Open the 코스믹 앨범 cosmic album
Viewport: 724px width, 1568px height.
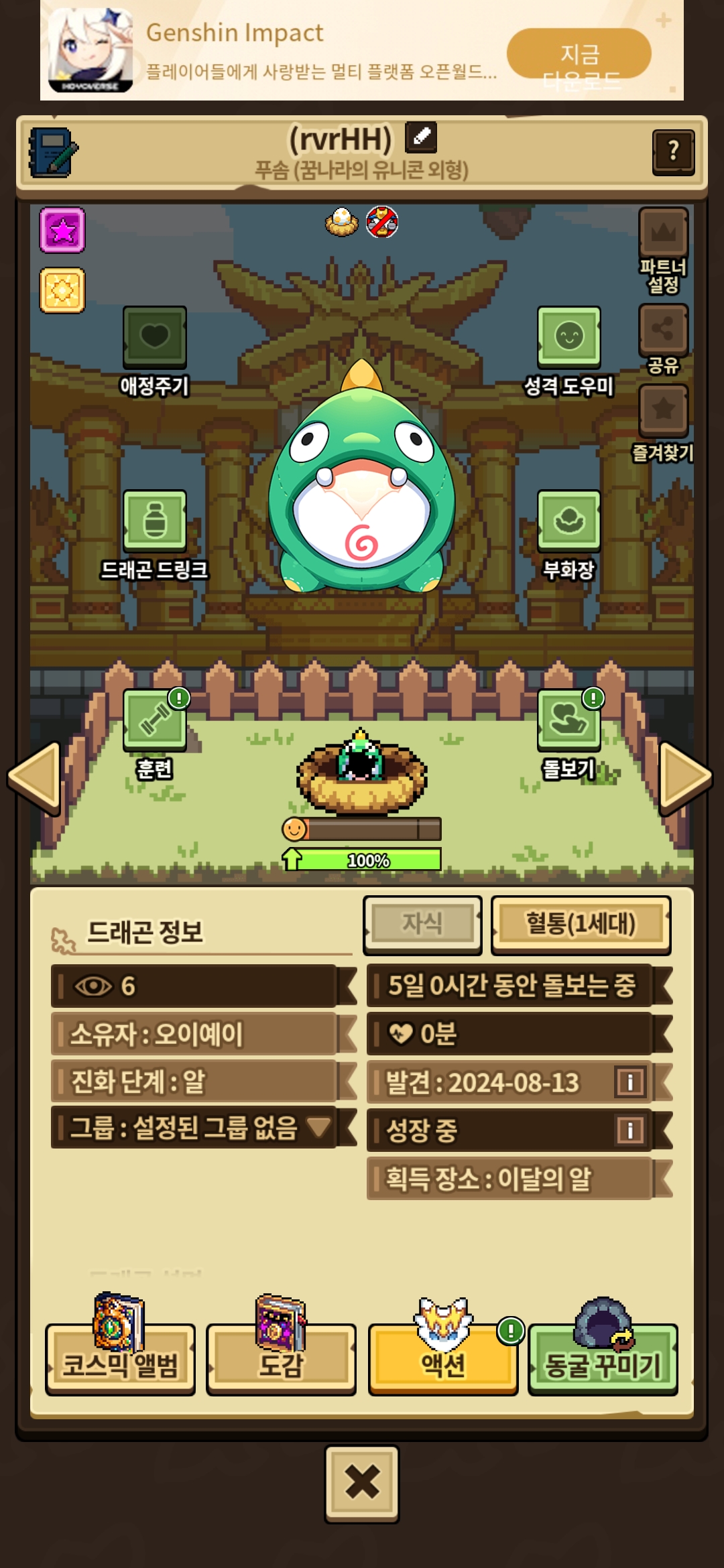[120, 1360]
